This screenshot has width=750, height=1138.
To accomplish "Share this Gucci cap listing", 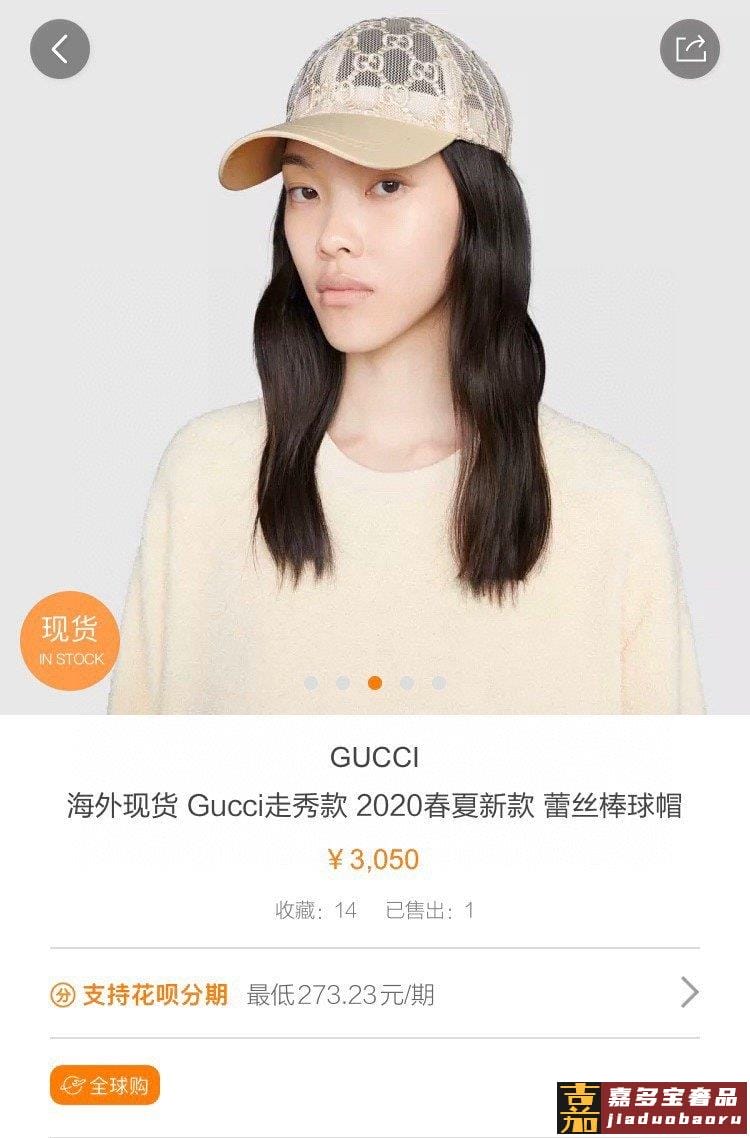I will [x=690, y=49].
